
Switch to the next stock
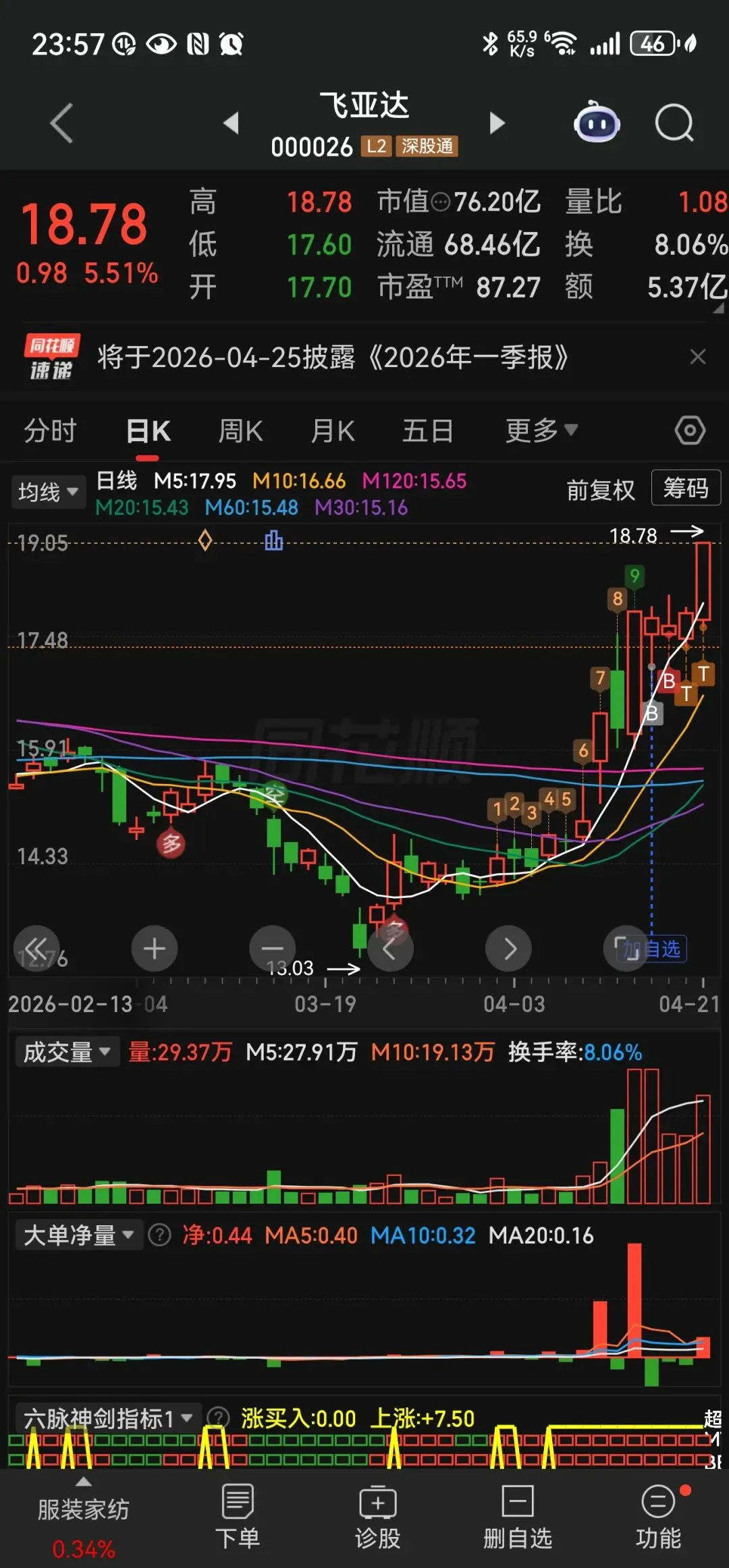pyautogui.click(x=497, y=123)
